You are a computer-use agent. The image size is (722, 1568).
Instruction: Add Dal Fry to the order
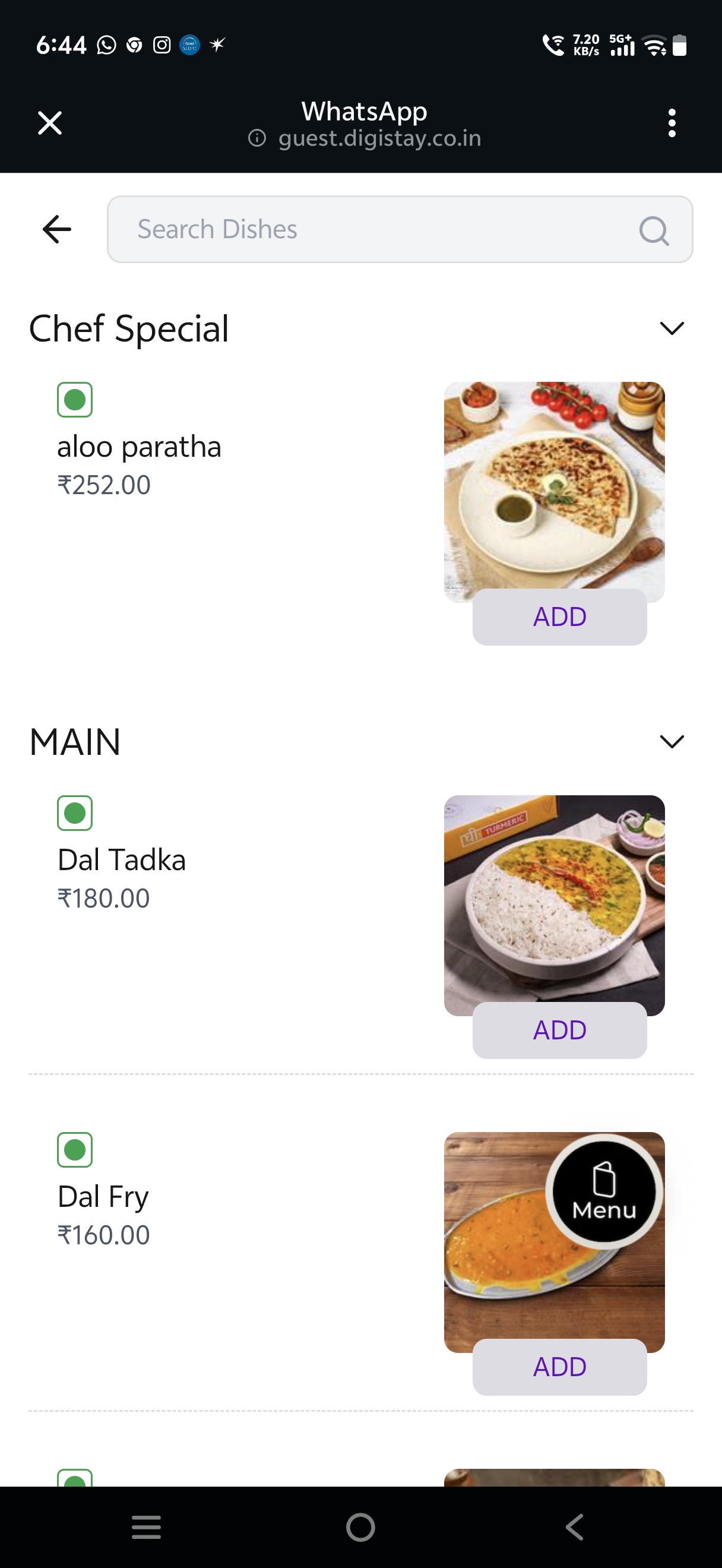558,1367
